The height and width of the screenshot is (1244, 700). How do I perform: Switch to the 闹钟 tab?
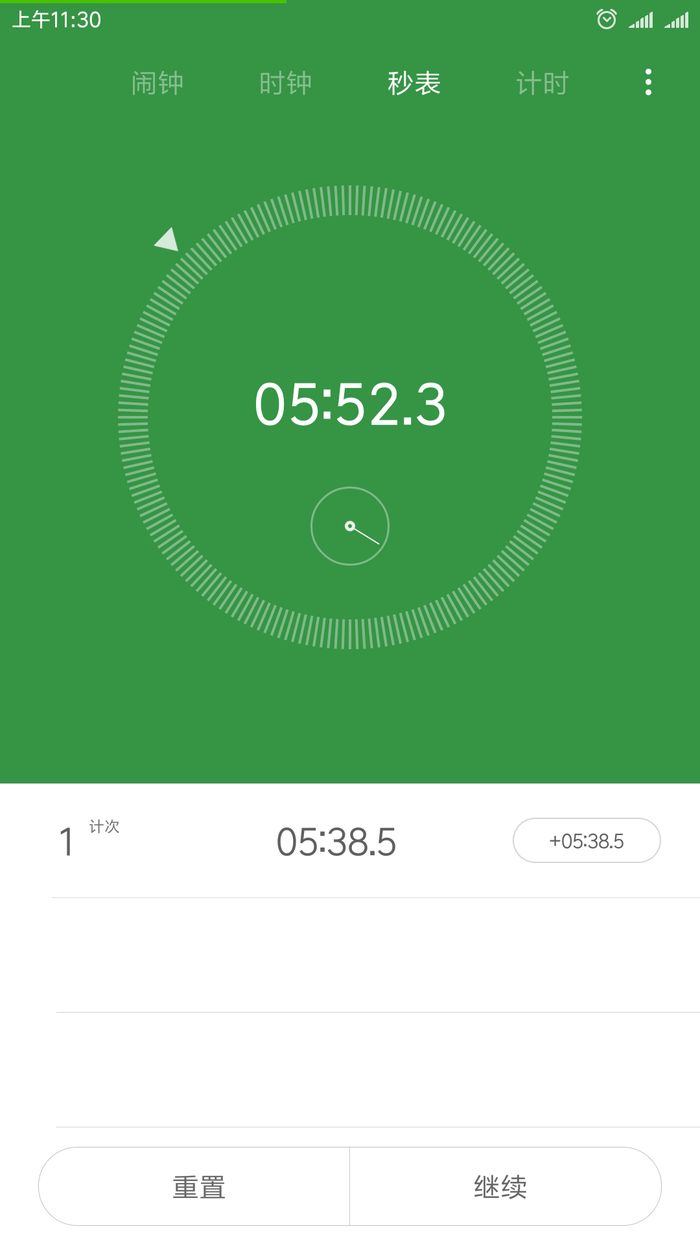157,83
